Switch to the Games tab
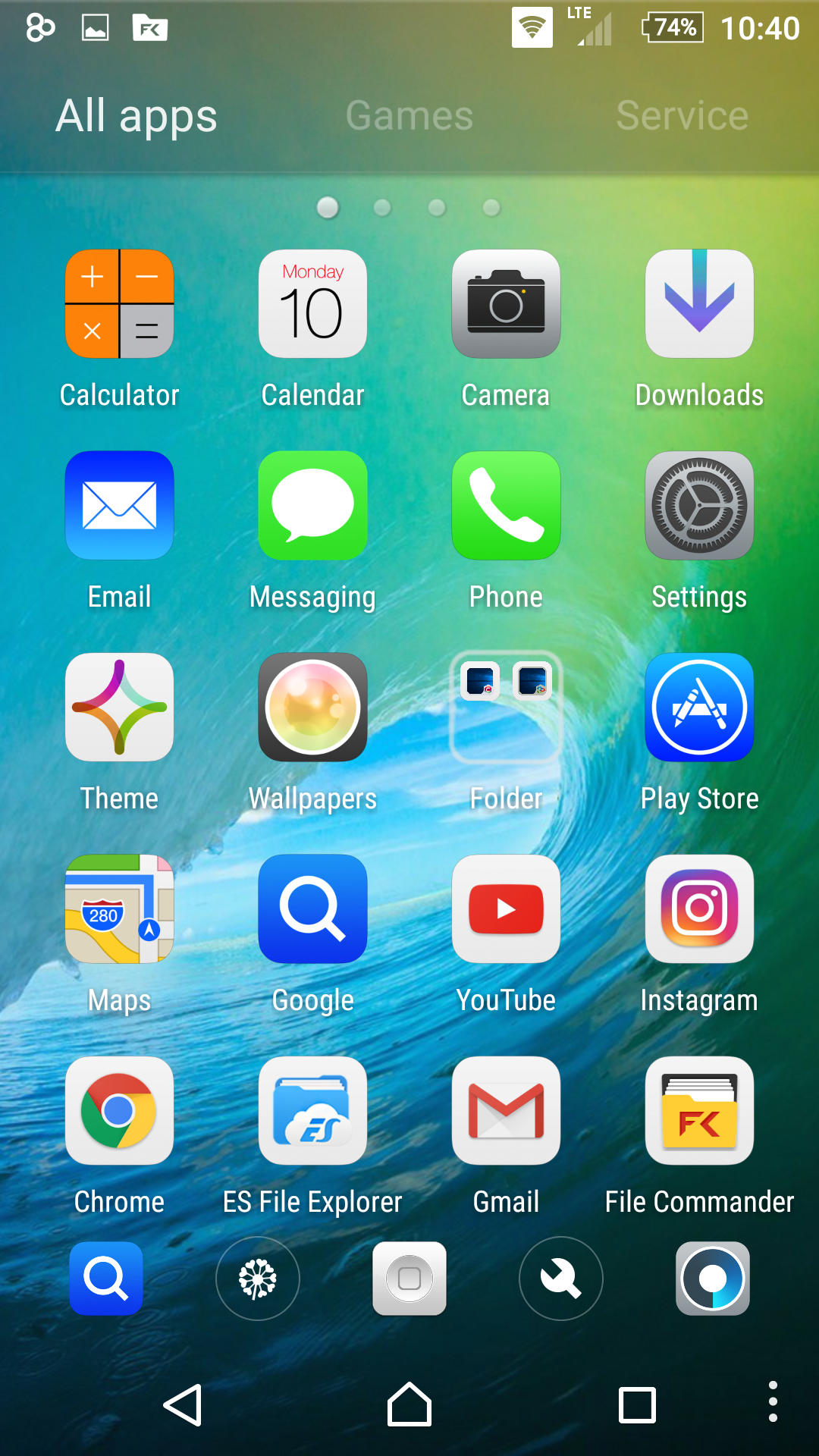The height and width of the screenshot is (1456, 819). [x=409, y=115]
